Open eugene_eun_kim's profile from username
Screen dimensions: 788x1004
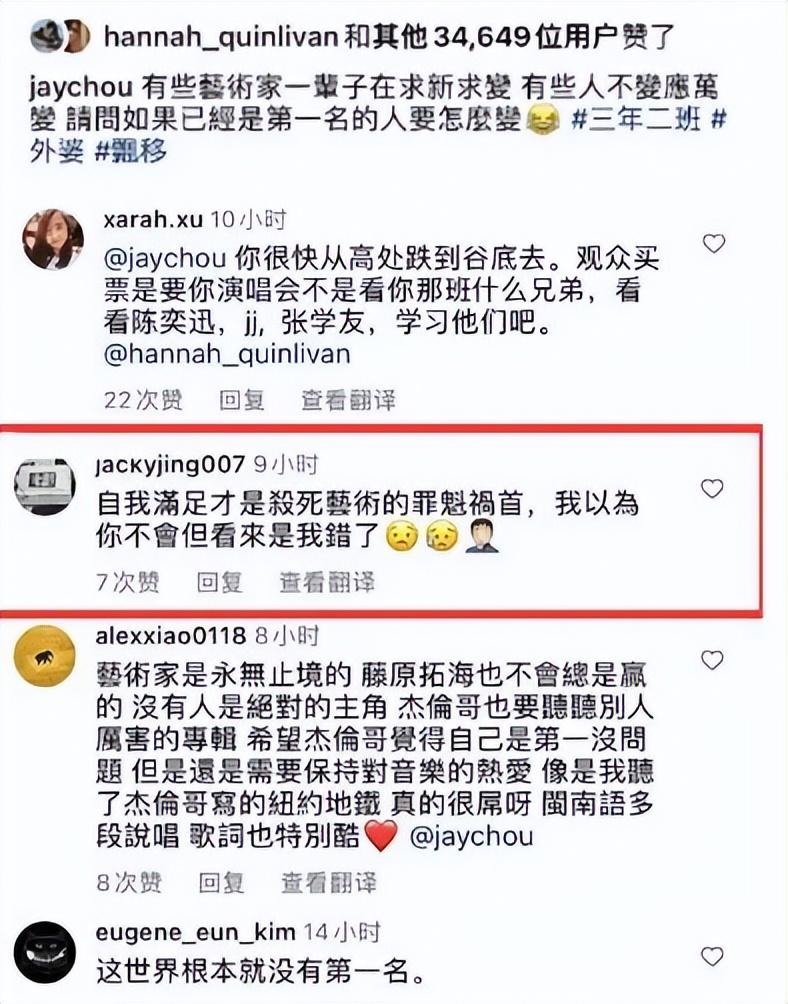[196, 933]
